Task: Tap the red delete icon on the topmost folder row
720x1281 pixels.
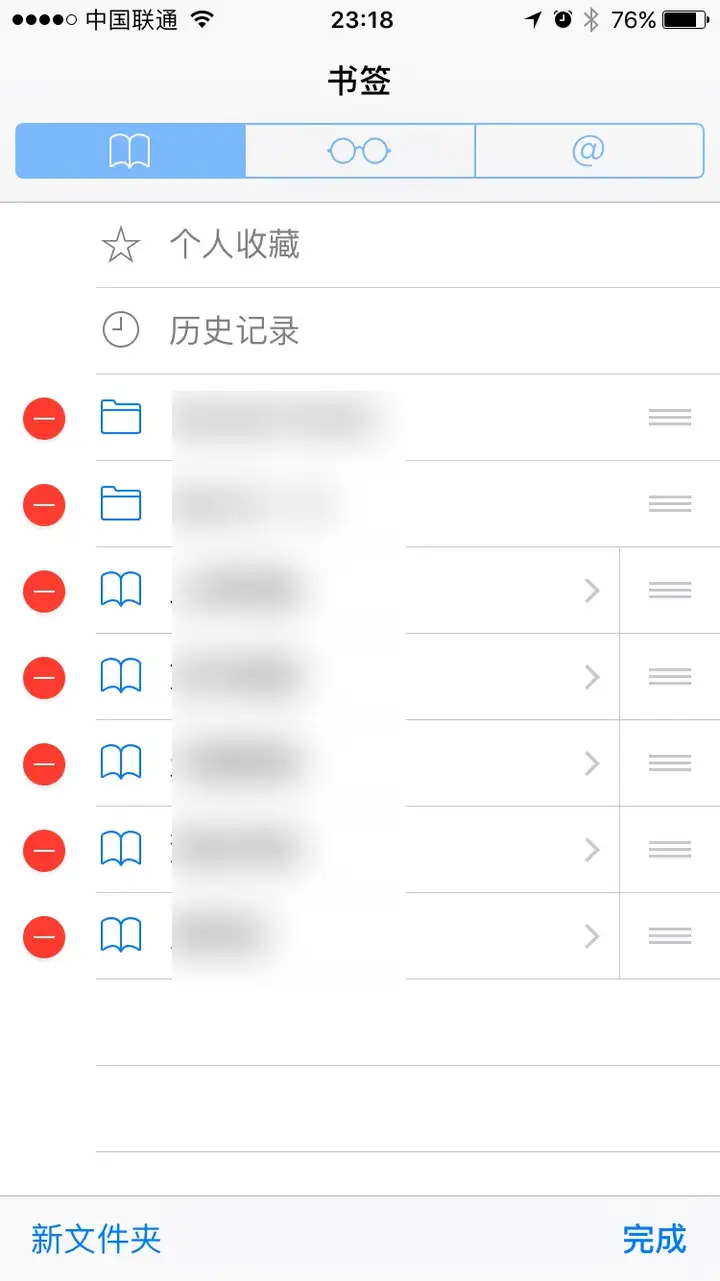Action: coord(44,418)
